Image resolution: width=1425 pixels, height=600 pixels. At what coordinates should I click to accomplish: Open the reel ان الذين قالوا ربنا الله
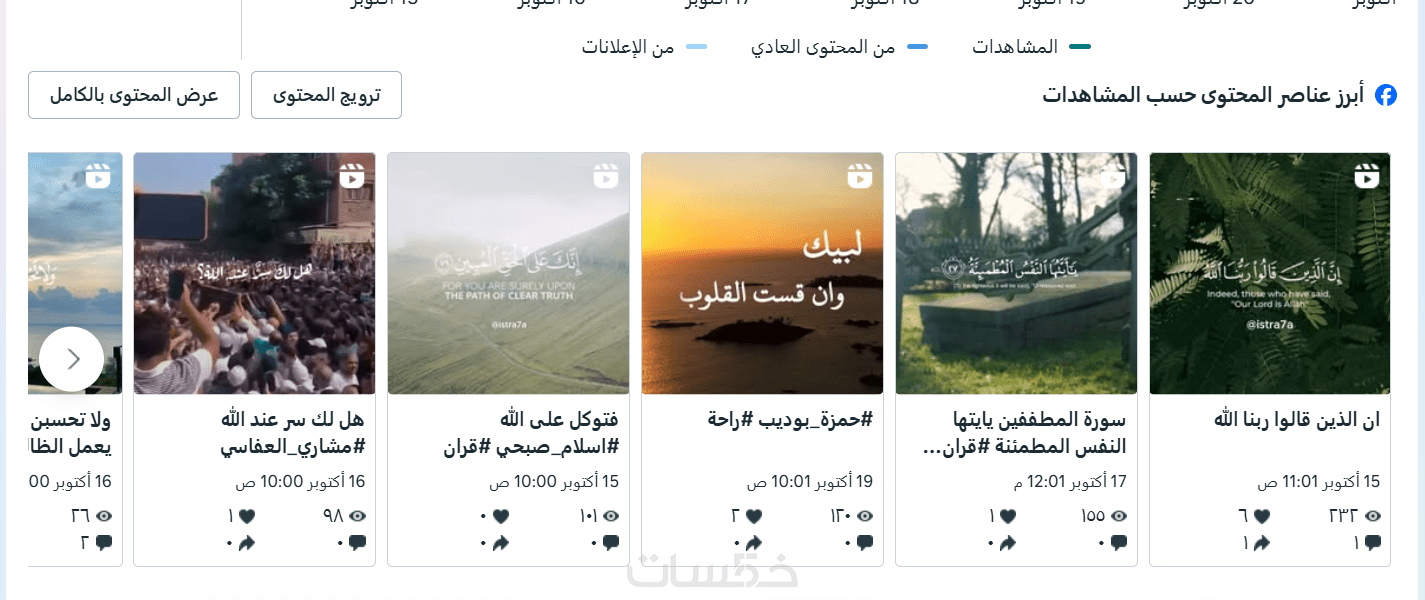click(x=1269, y=274)
